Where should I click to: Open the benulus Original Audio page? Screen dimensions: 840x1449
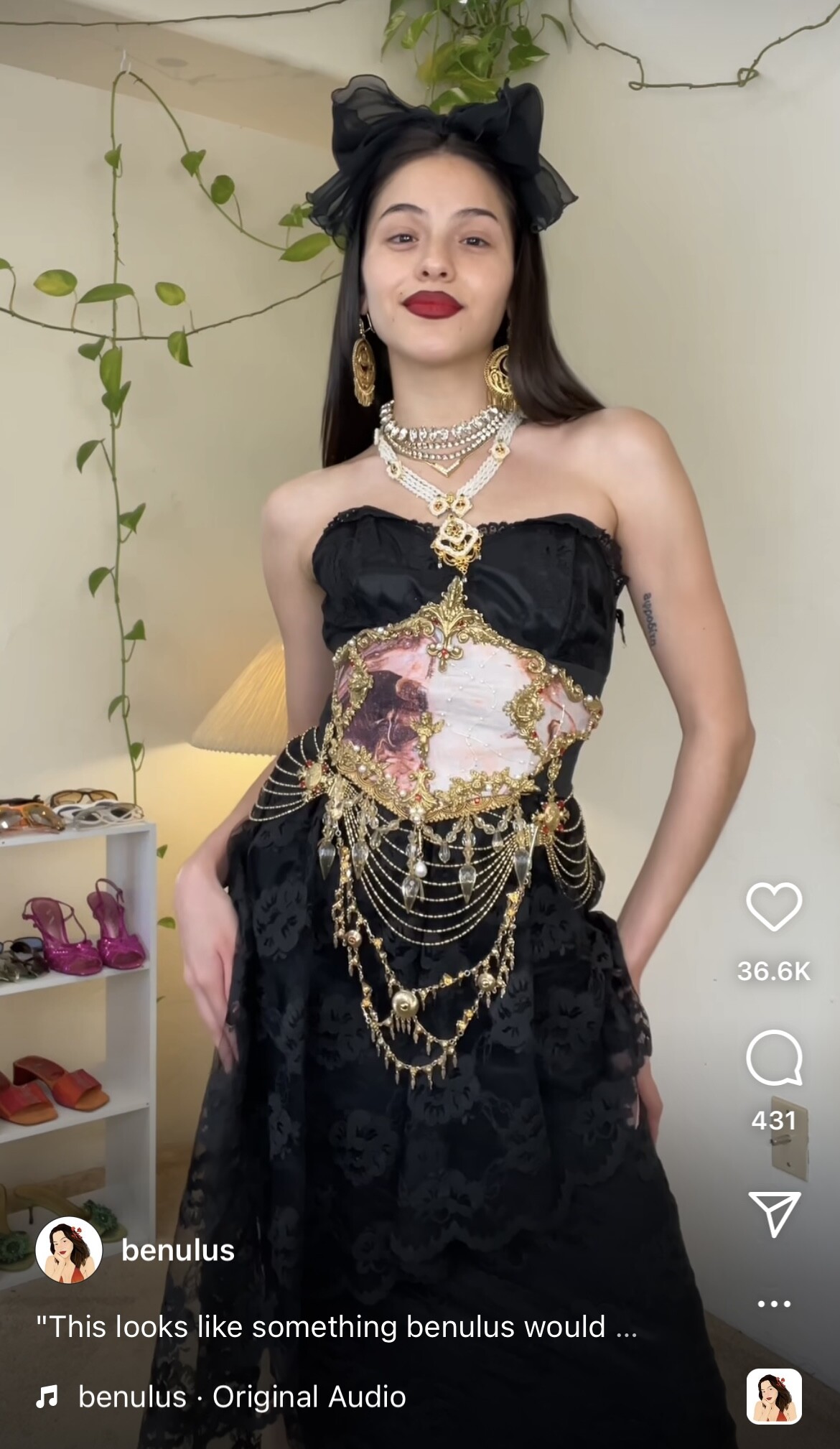(x=241, y=1397)
